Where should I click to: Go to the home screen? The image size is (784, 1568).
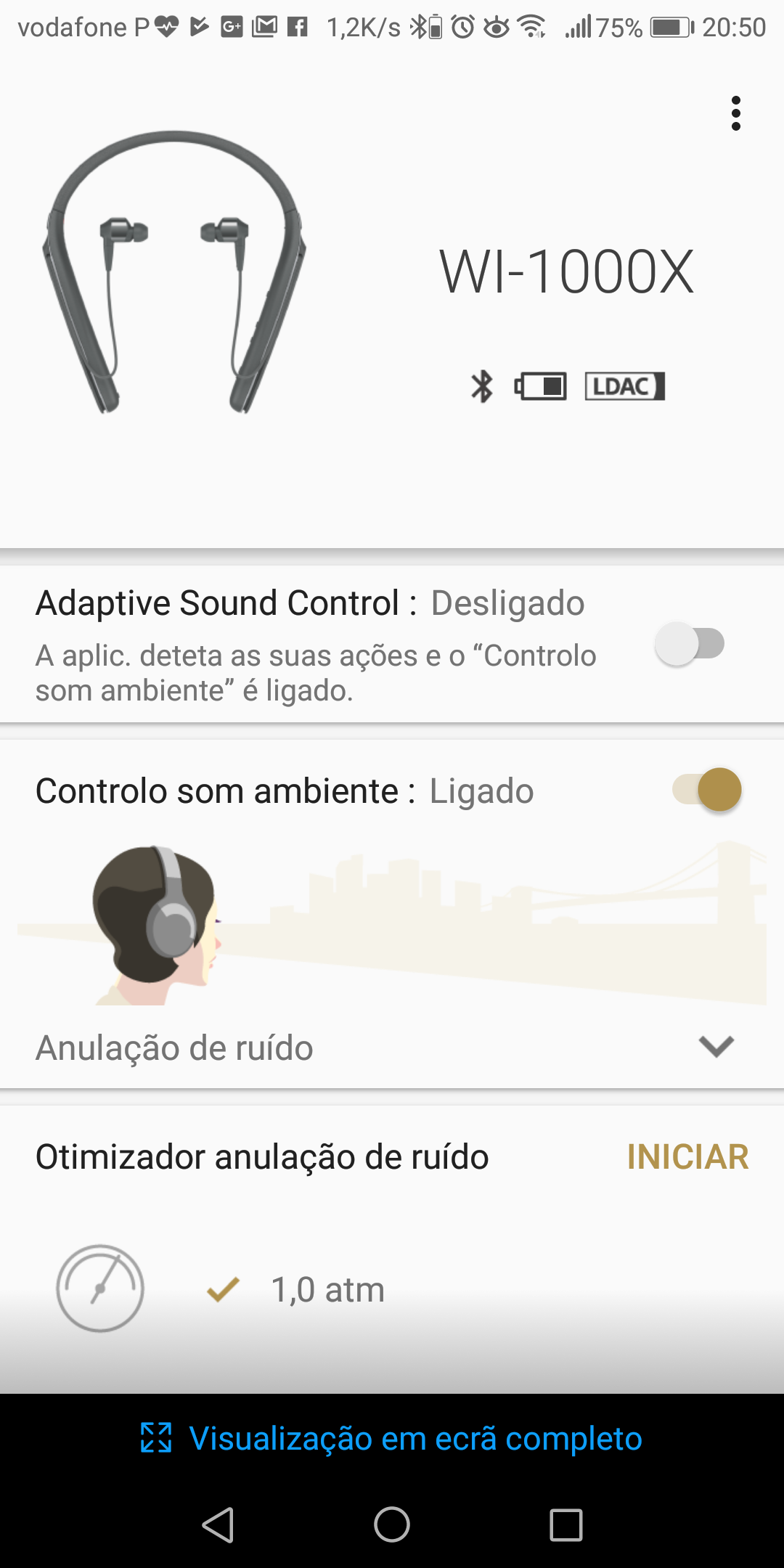(x=392, y=1524)
